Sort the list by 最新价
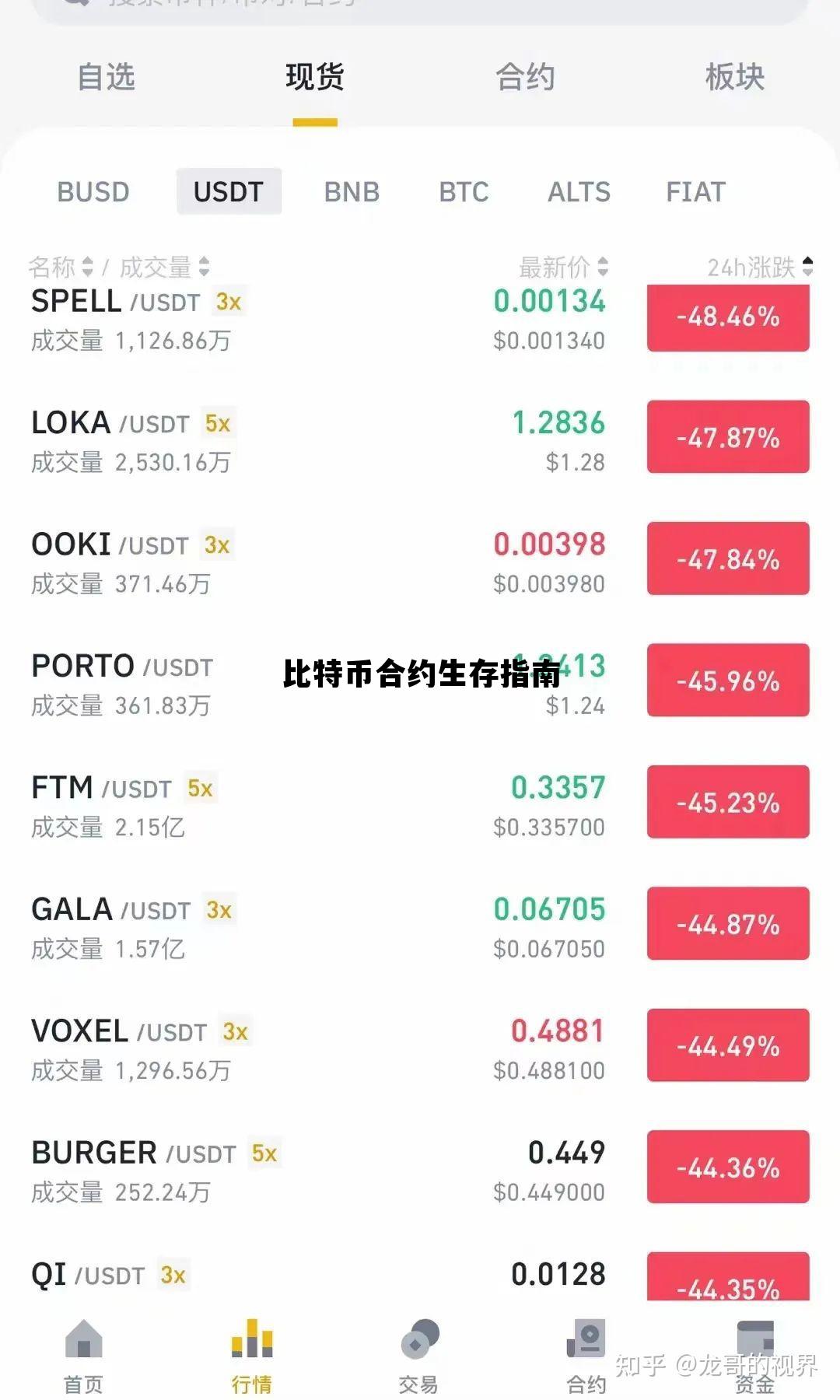Screen dimensions: 840x1400 (x=563, y=268)
